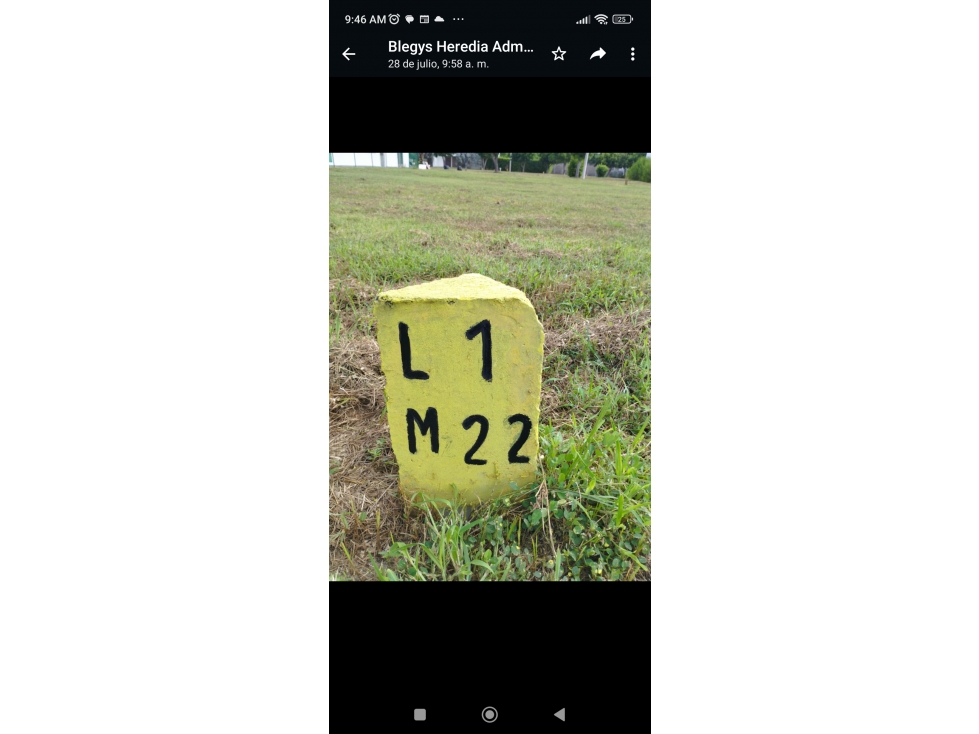
Task: Go back to the chat with Blegys Heredia
Action: click(x=348, y=54)
